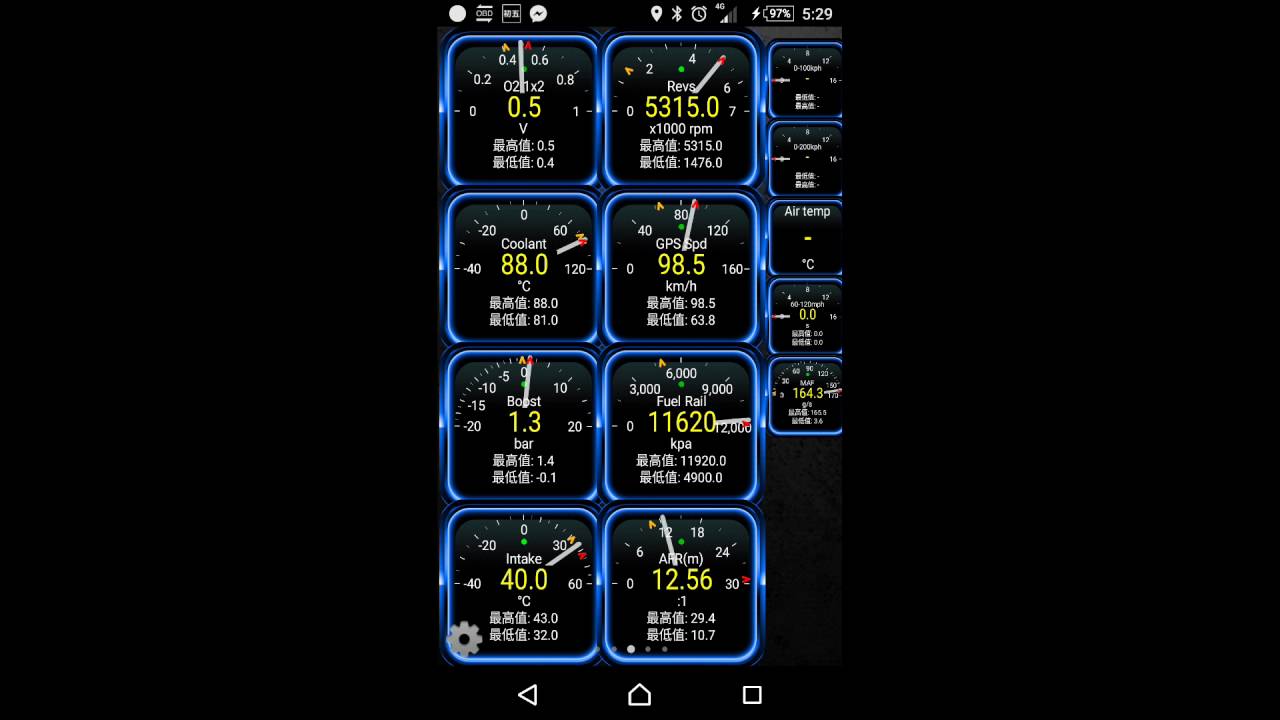Return to the home screen
This screenshot has height=720, width=1280.
[639, 695]
